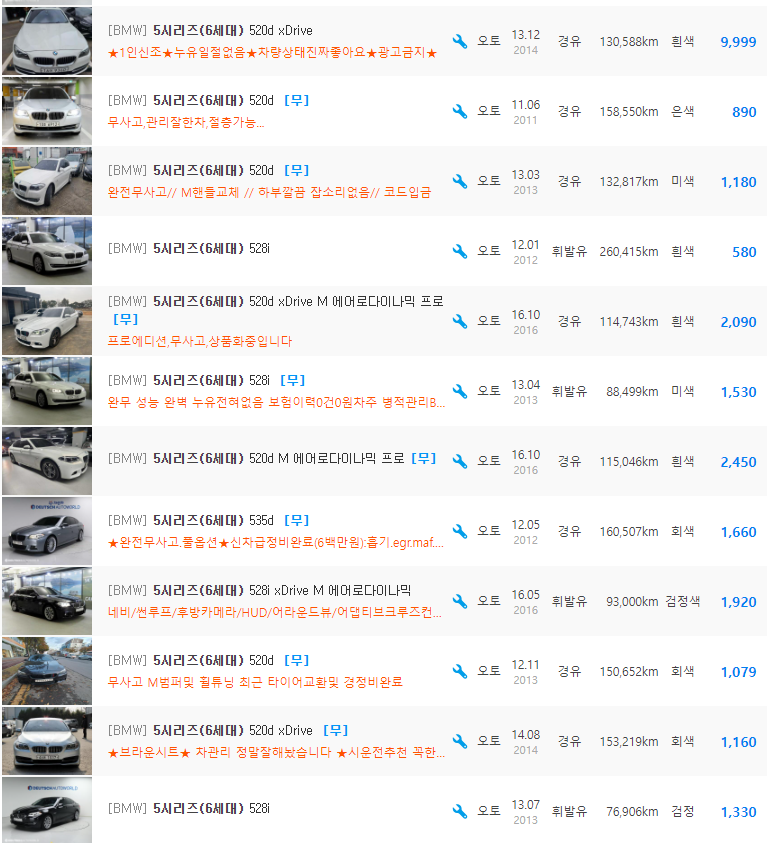The width and height of the screenshot is (767, 843).
Task: Click the thumbnail of the top white 520d xDrive
Action: (47, 40)
